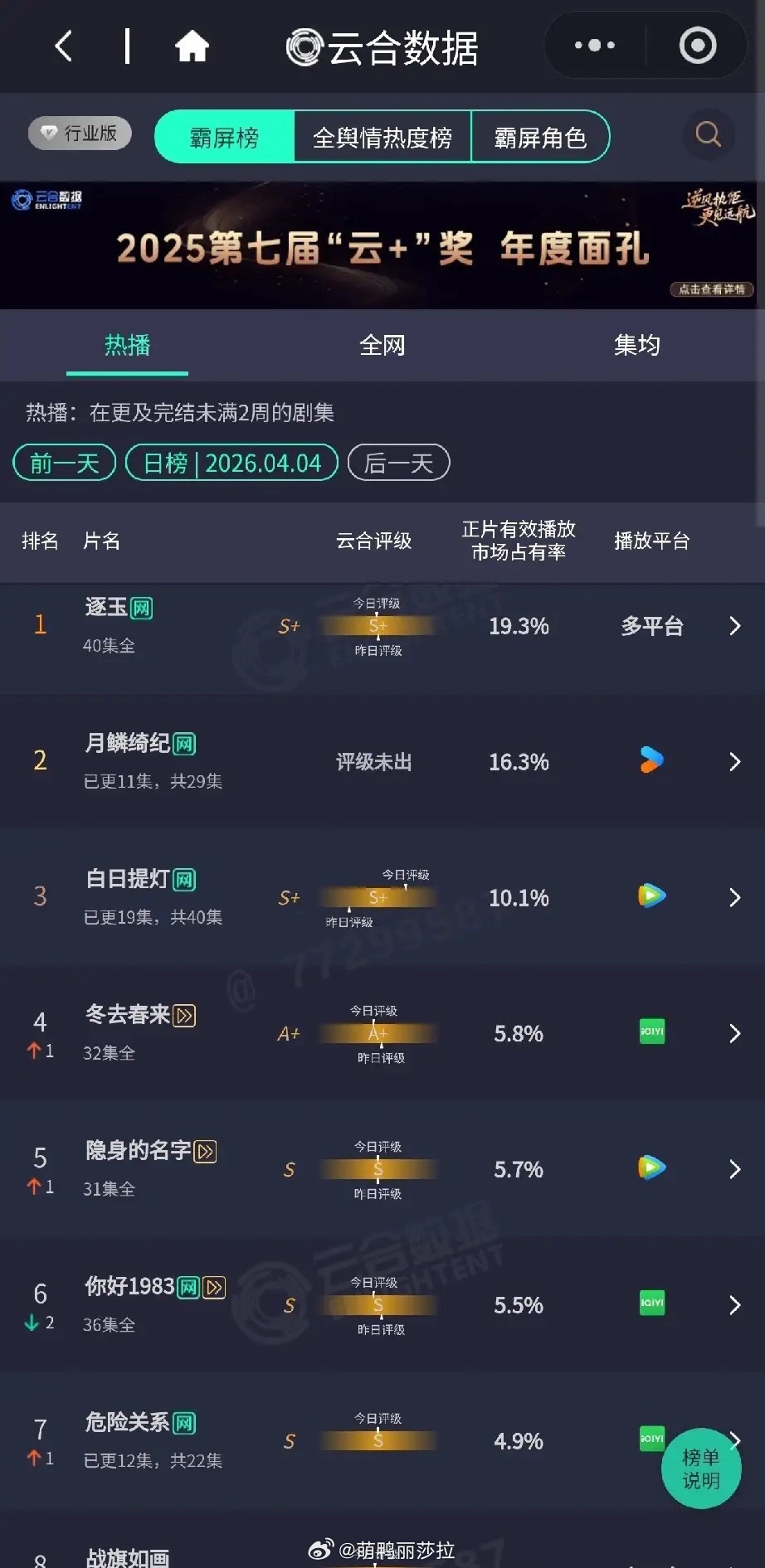Screen dimensions: 765x1568
Task: Expand the 月鳞绮纪 row chevron
Action: [733, 761]
